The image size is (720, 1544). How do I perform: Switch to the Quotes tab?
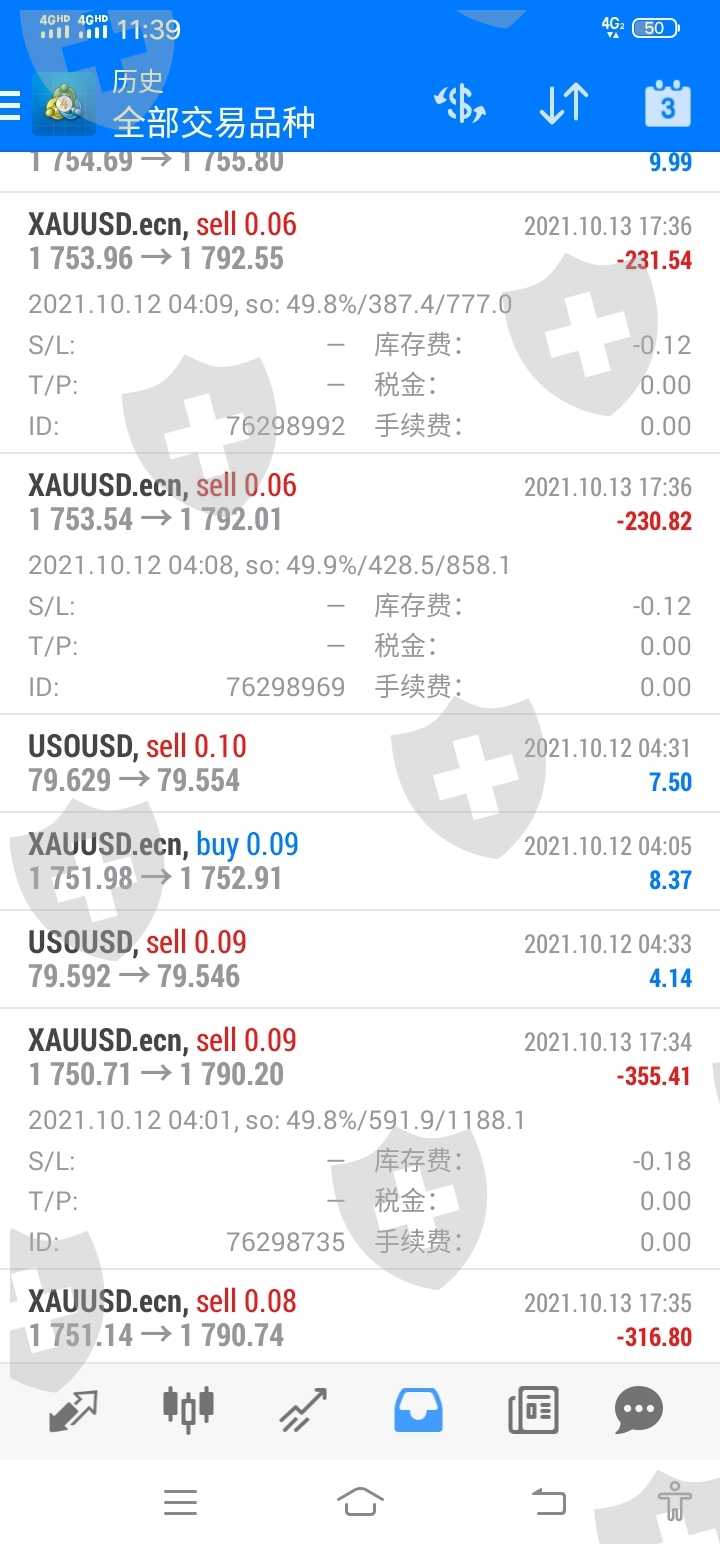(73, 1410)
